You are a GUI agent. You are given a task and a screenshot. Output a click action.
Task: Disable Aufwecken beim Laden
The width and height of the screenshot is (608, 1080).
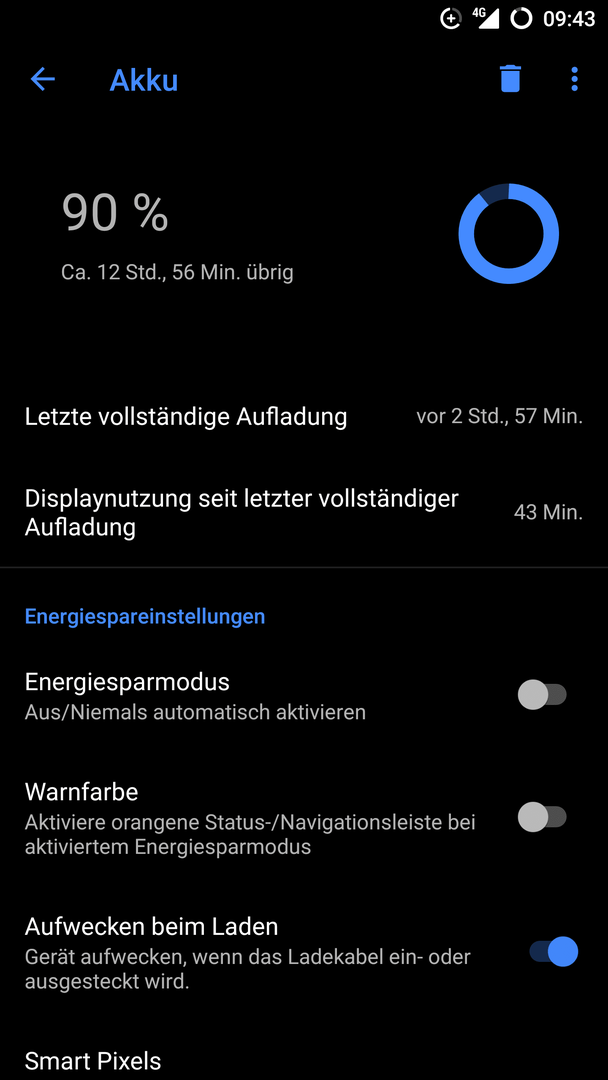[x=553, y=952]
